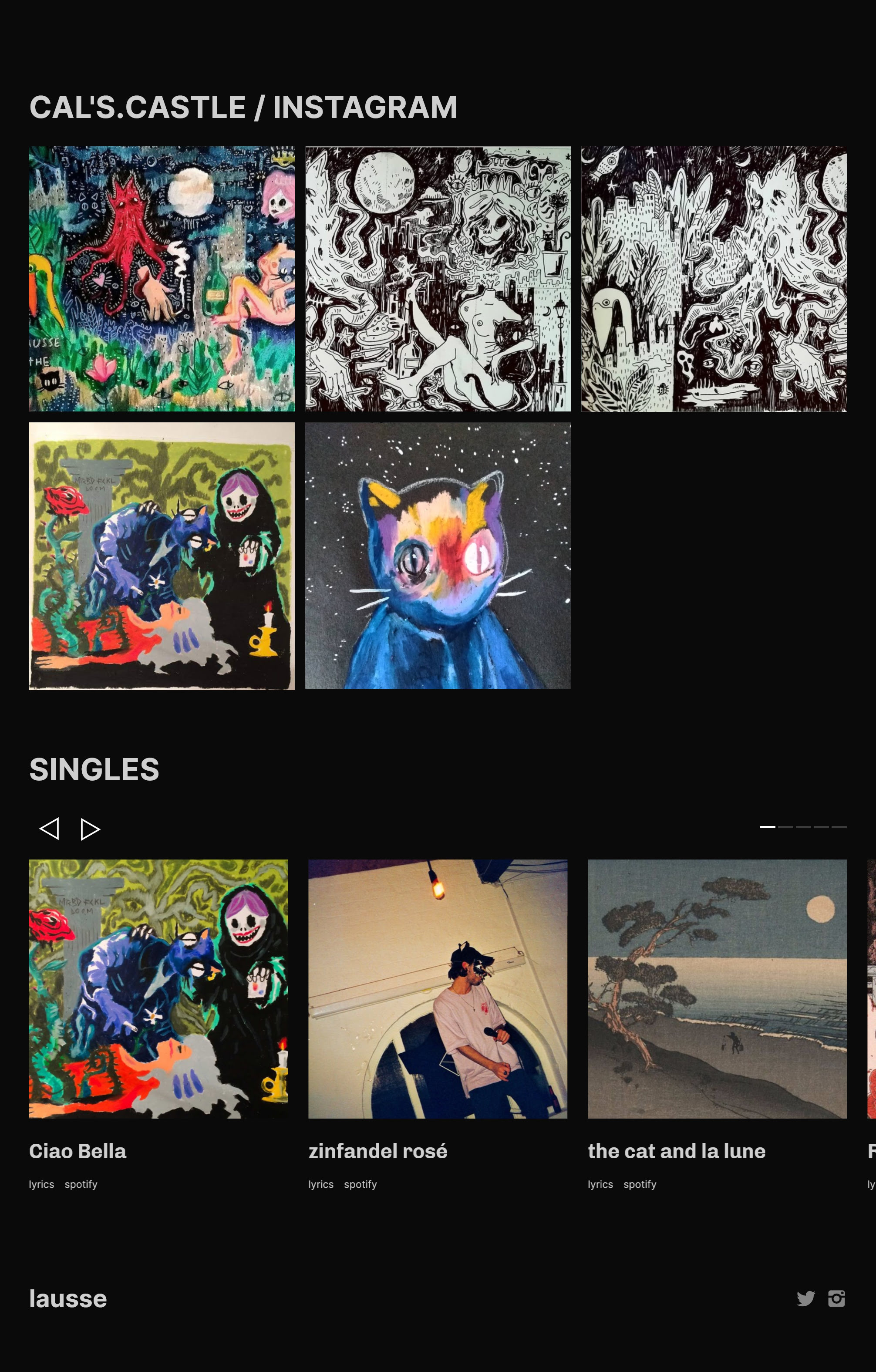Viewport: 876px width, 1372px height.
Task: Open the cat and la lune cover
Action: (717, 988)
